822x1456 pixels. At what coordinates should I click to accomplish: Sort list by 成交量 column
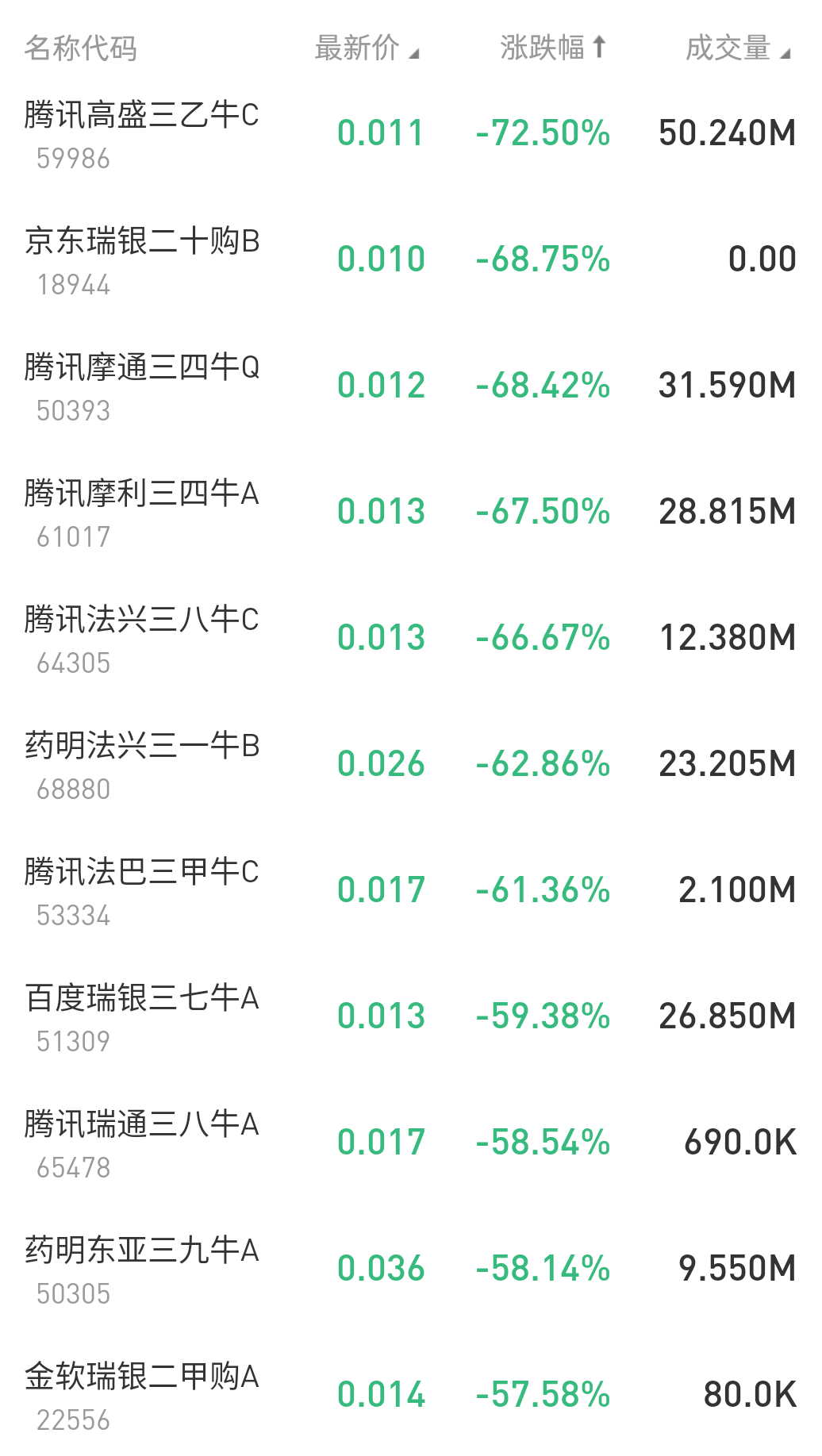pyautogui.click(x=738, y=48)
